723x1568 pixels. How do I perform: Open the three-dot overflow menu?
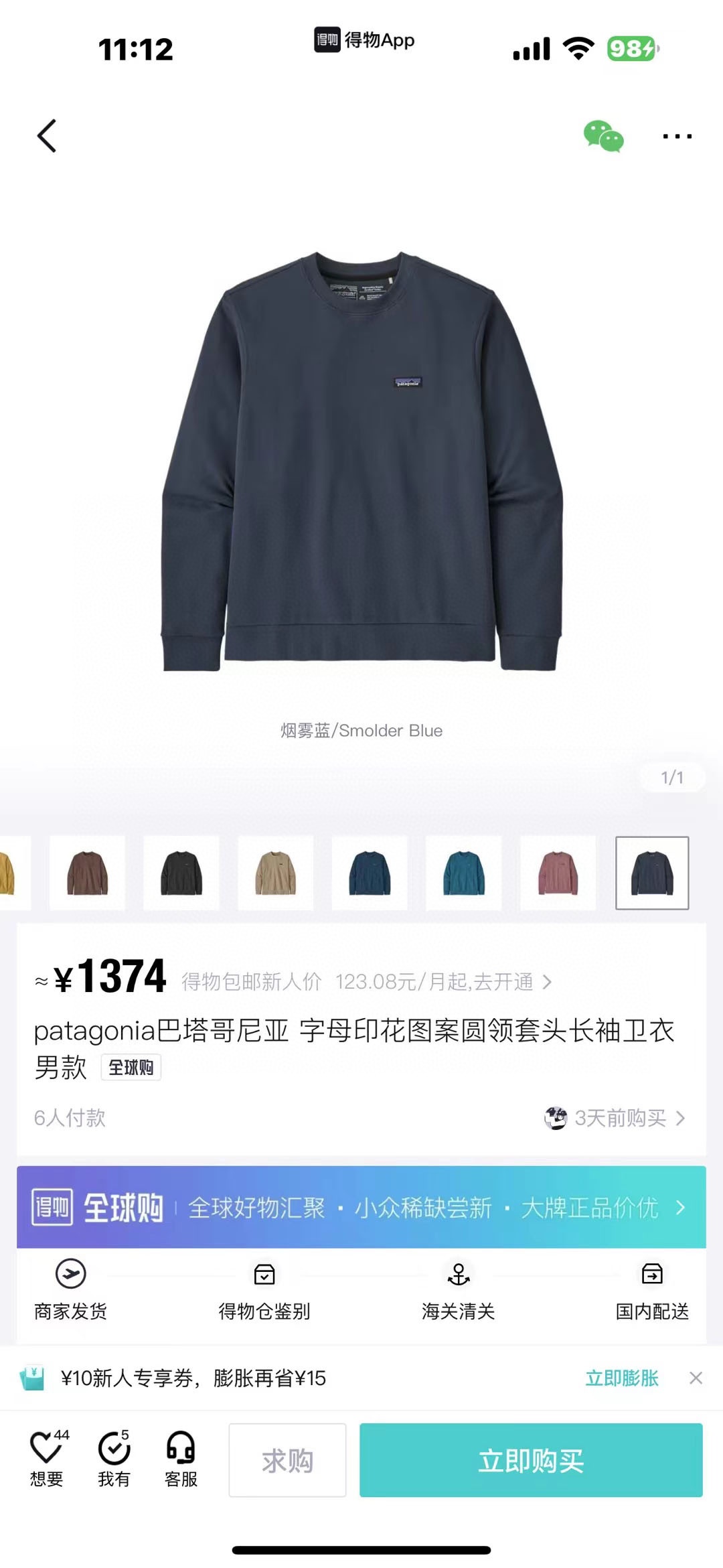[x=677, y=136]
